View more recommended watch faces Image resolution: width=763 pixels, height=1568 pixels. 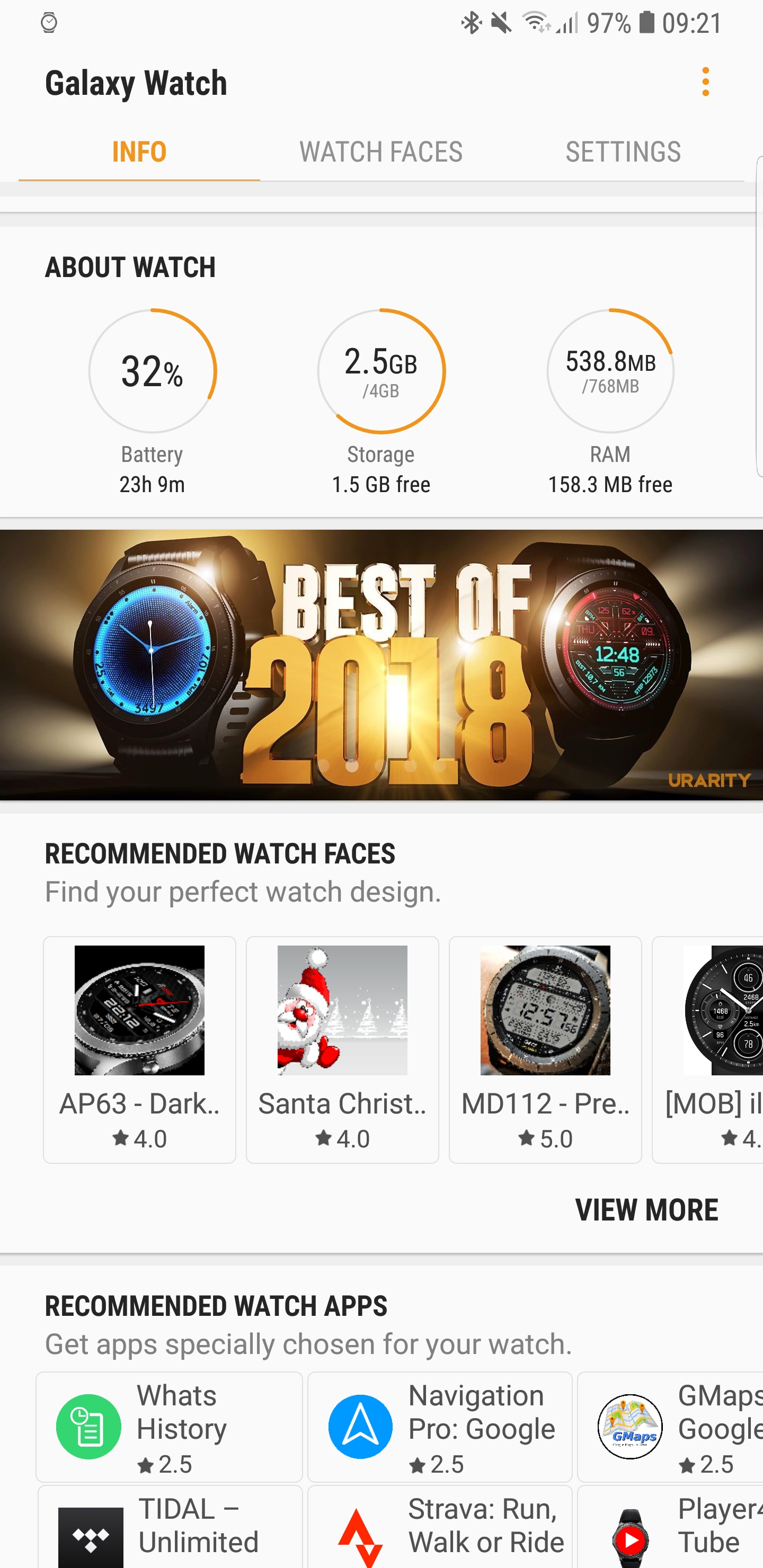click(x=646, y=1209)
